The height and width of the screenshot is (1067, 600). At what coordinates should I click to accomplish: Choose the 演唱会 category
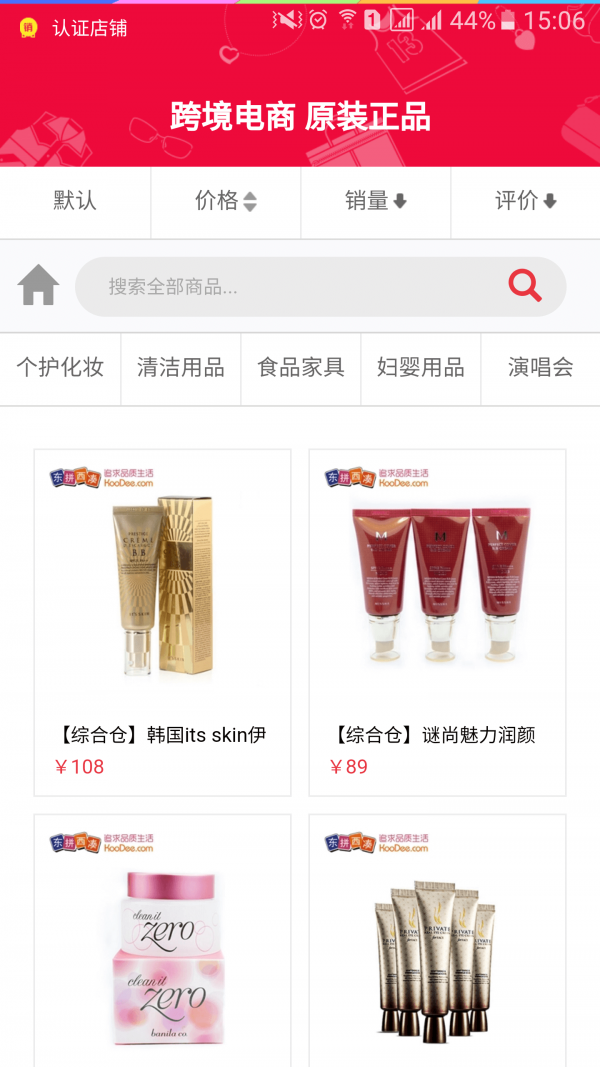[540, 368]
